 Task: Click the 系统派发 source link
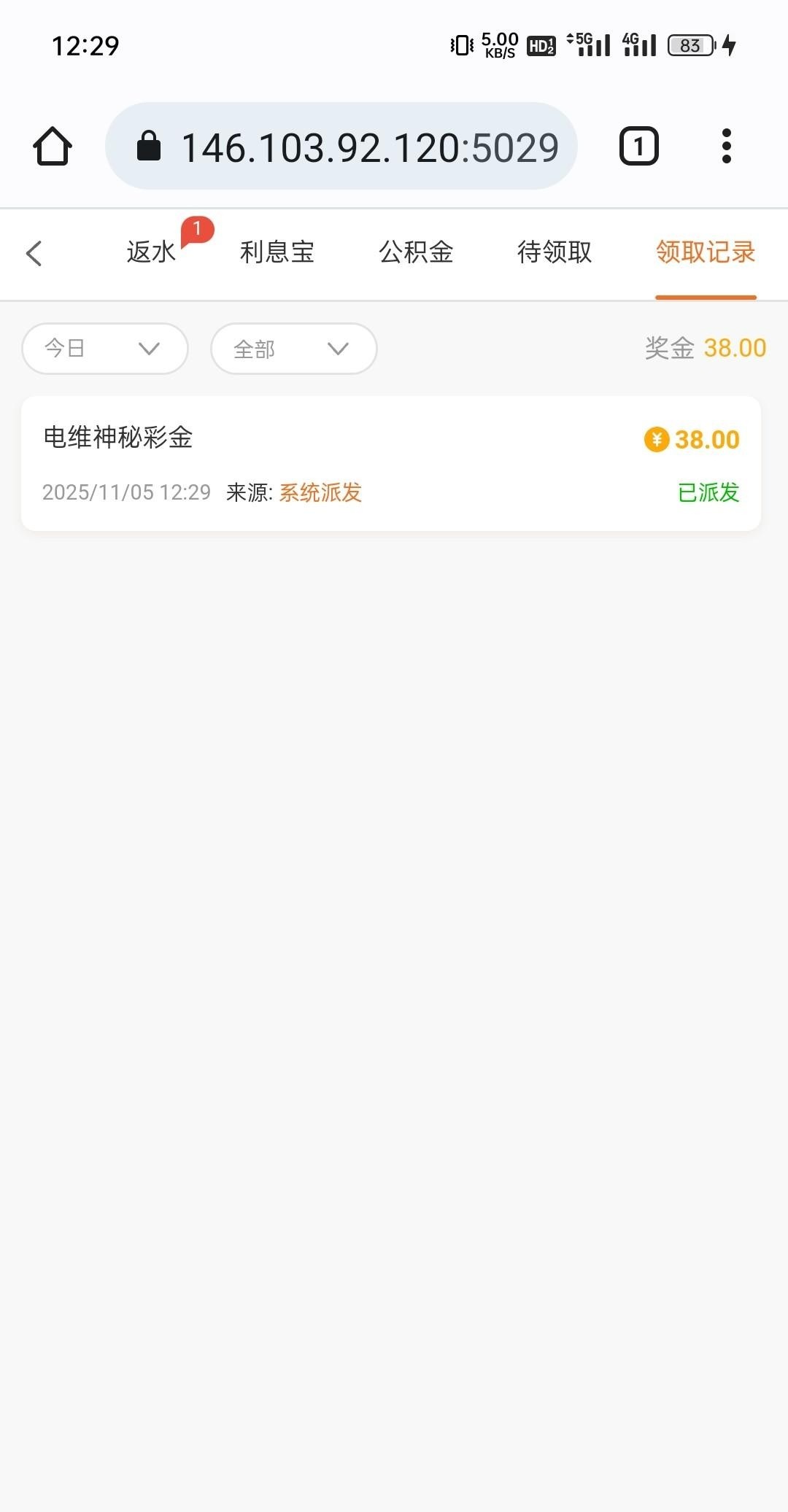(x=319, y=493)
